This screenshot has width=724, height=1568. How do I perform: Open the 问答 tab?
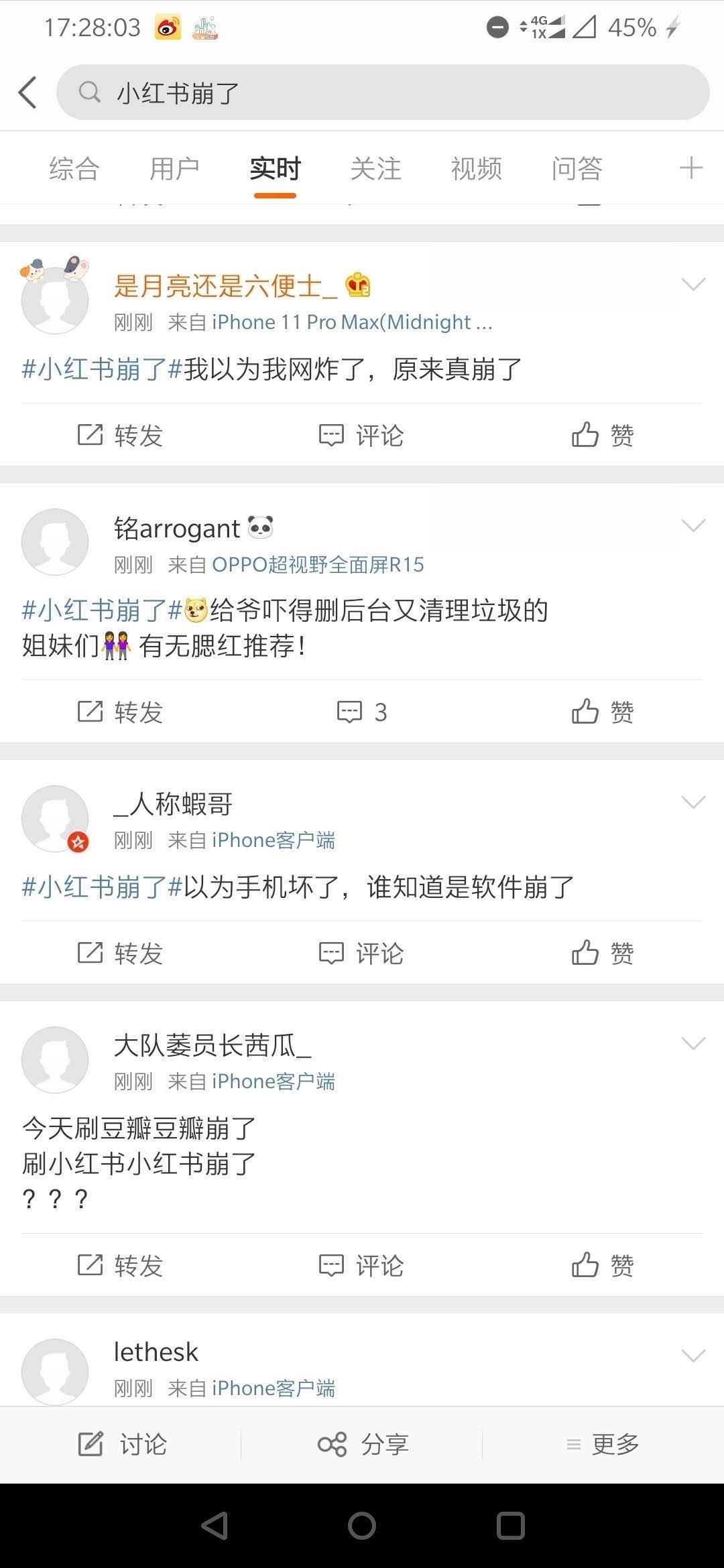click(x=577, y=168)
